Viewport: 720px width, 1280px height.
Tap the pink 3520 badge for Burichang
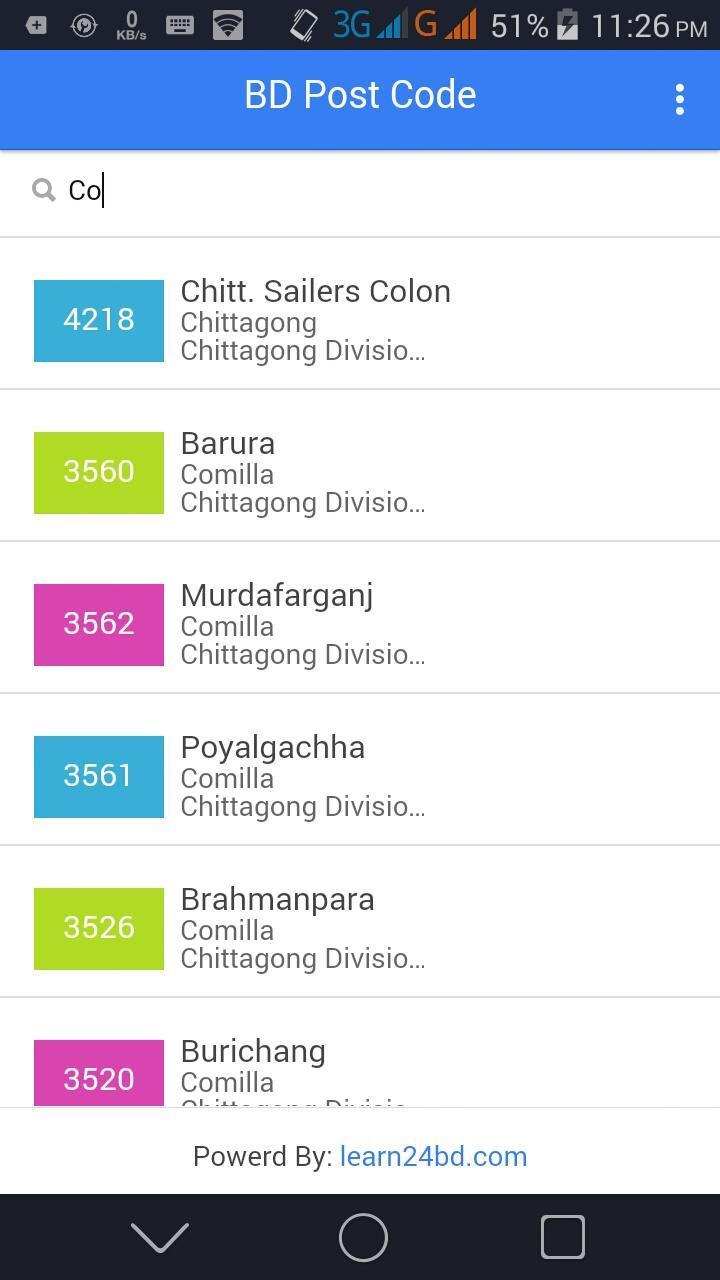point(98,1077)
